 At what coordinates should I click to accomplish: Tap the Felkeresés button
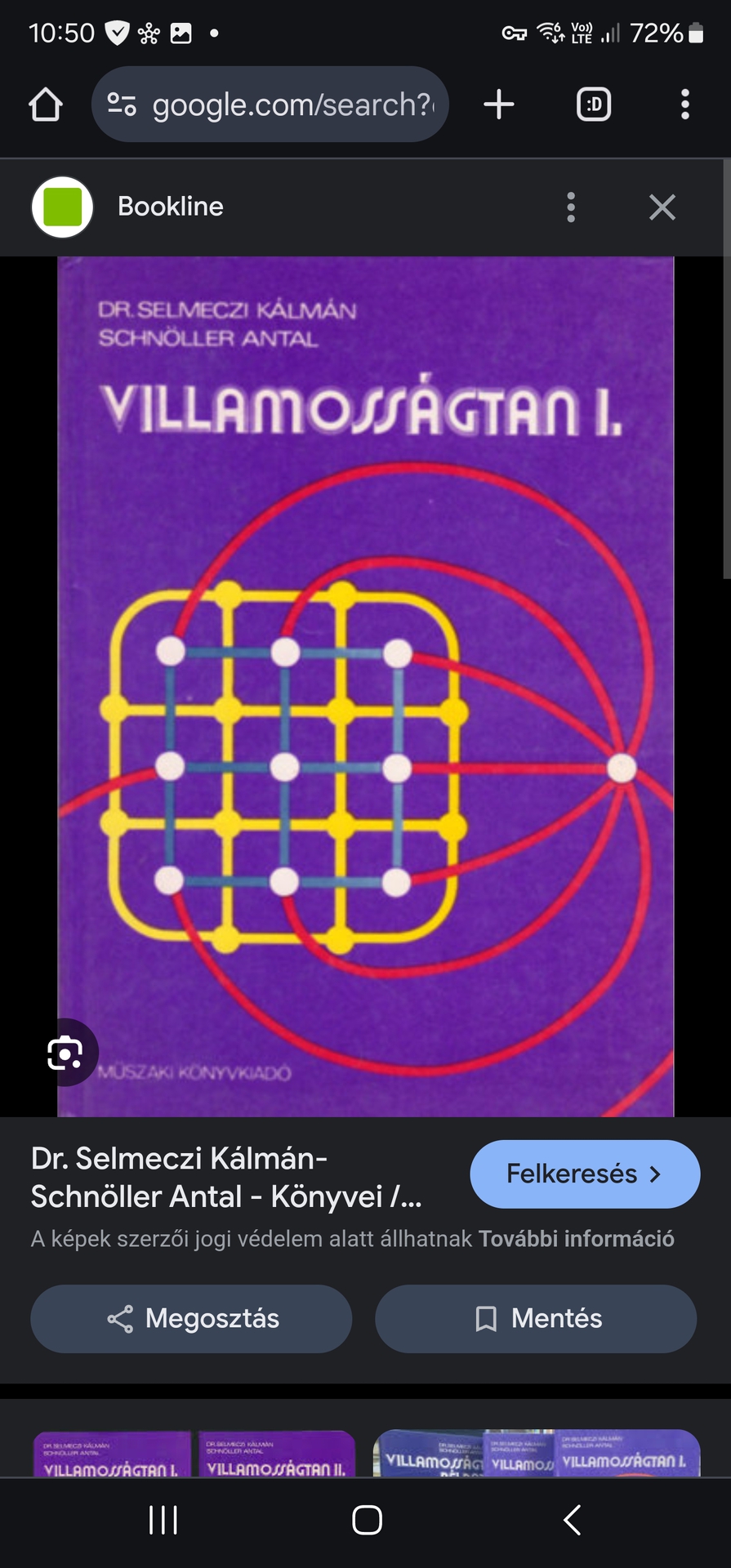tap(585, 1174)
